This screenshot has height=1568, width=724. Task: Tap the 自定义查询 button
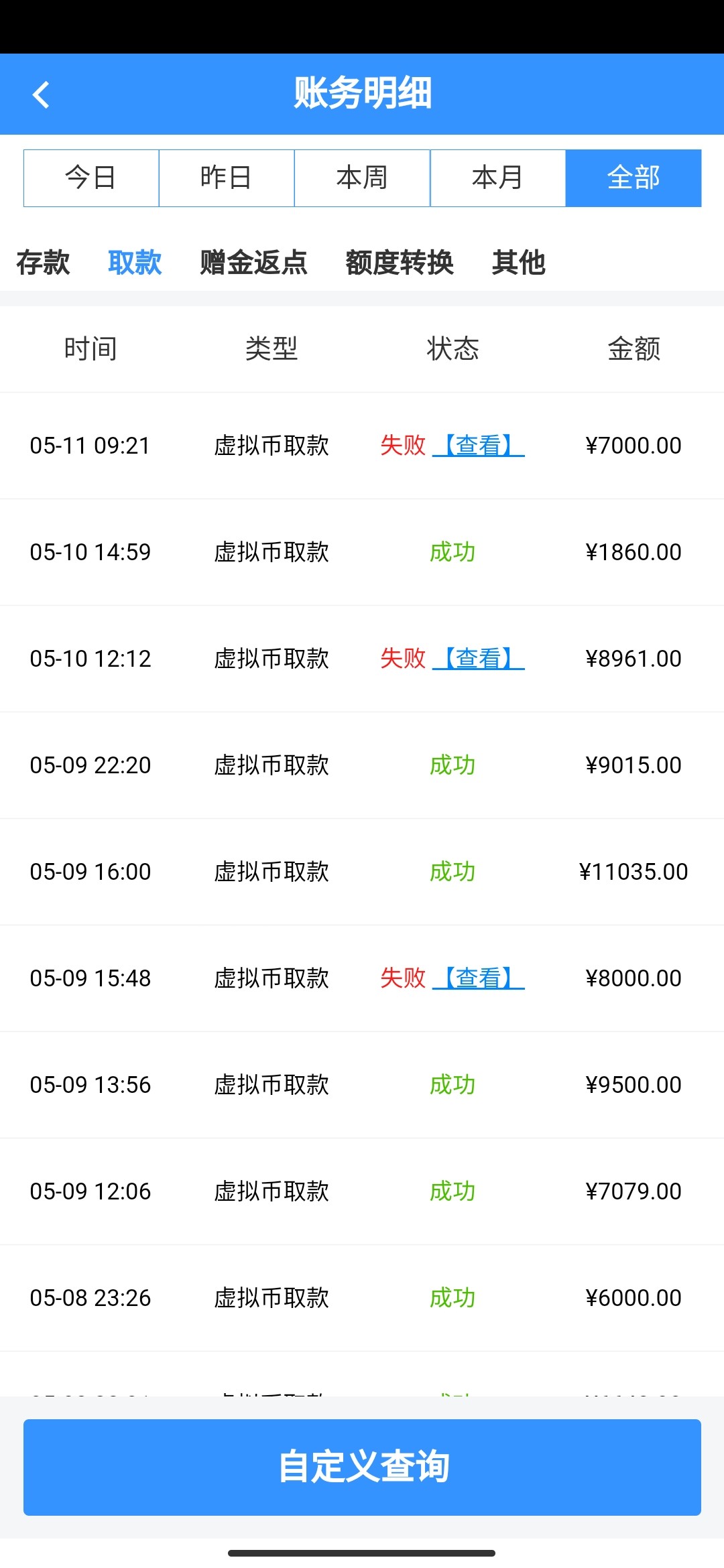click(362, 1467)
